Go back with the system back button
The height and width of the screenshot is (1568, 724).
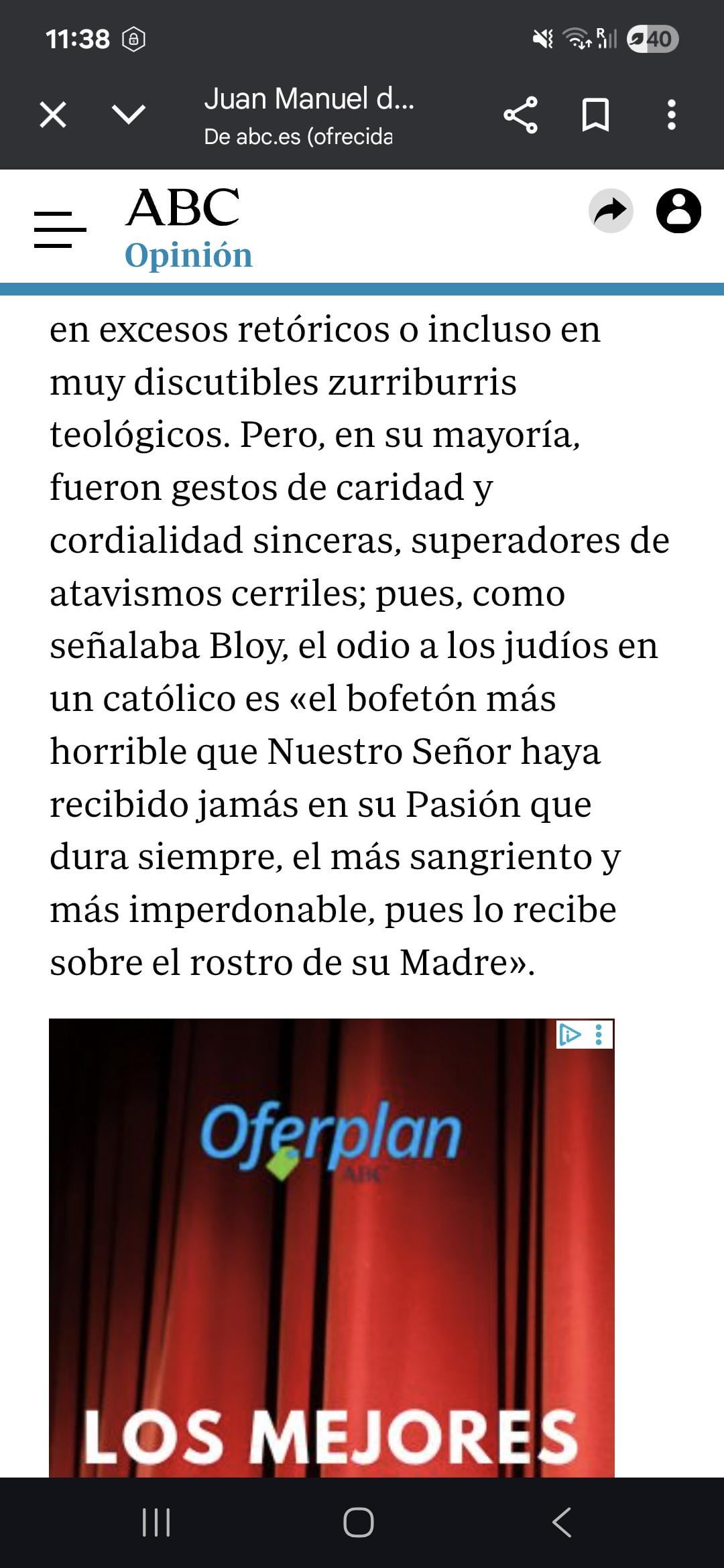tap(562, 1522)
